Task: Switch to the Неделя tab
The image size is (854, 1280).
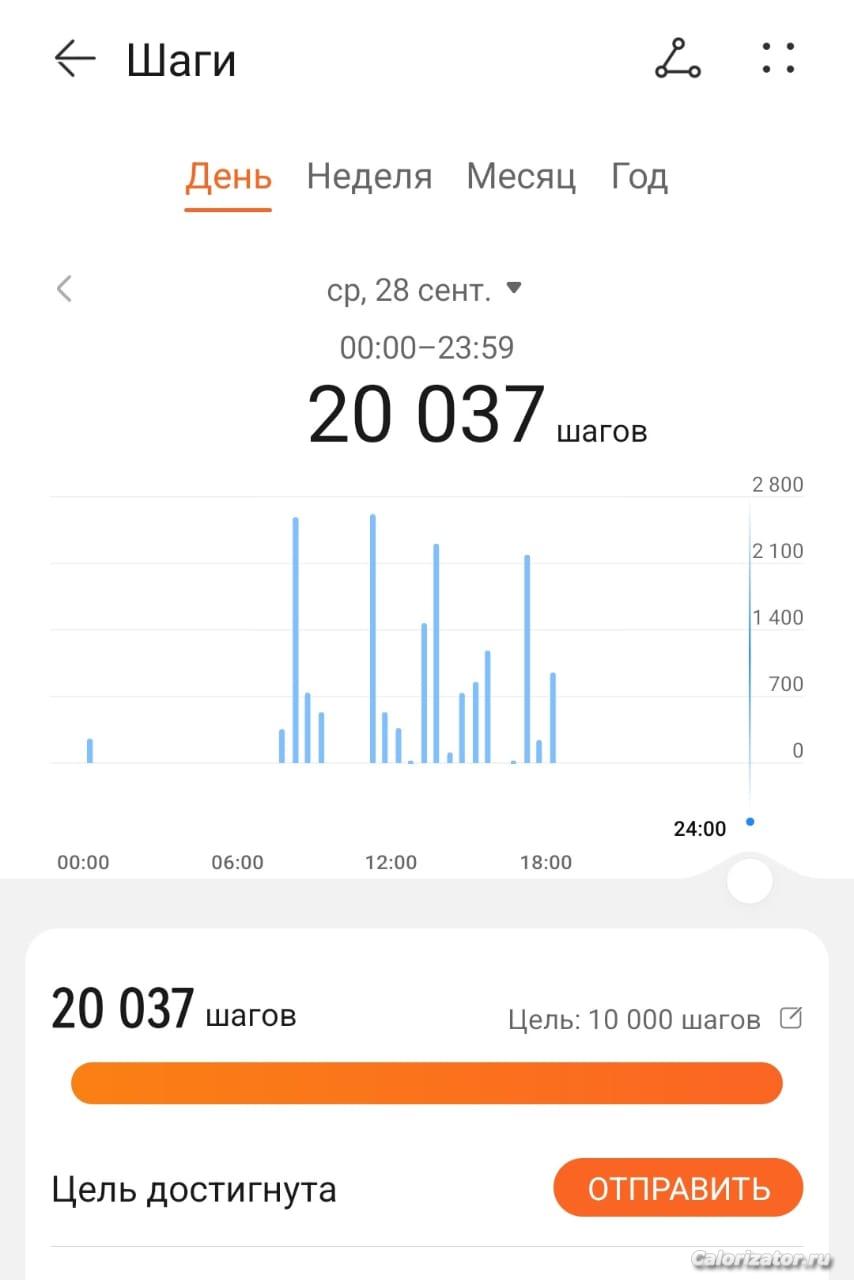Action: coord(369,177)
